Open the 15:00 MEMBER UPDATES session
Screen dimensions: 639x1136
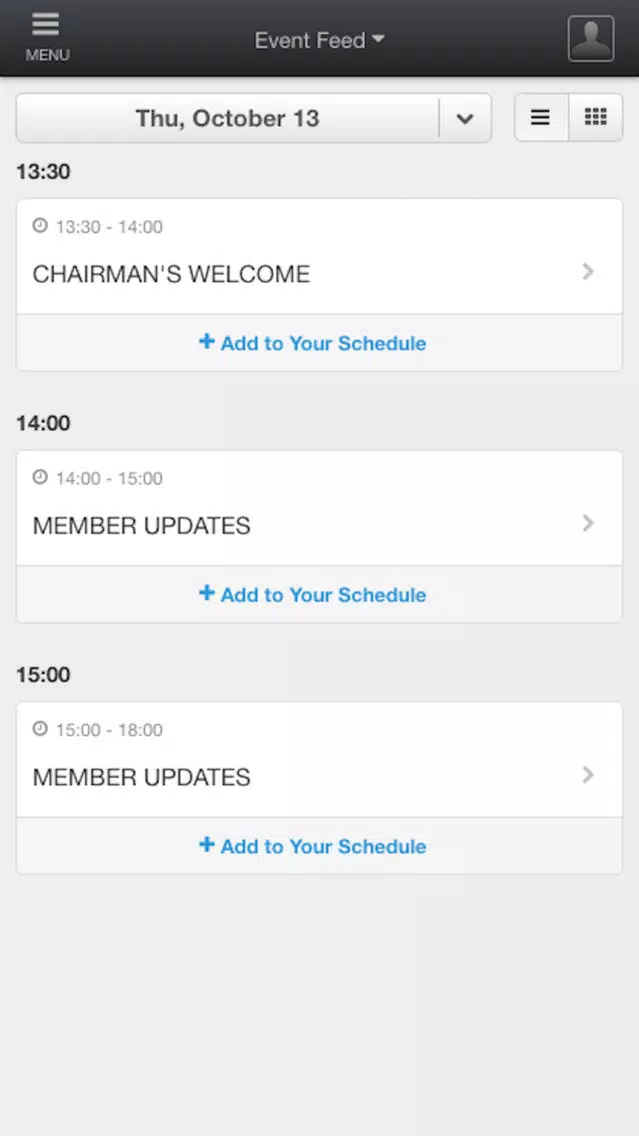pyautogui.click(x=320, y=759)
